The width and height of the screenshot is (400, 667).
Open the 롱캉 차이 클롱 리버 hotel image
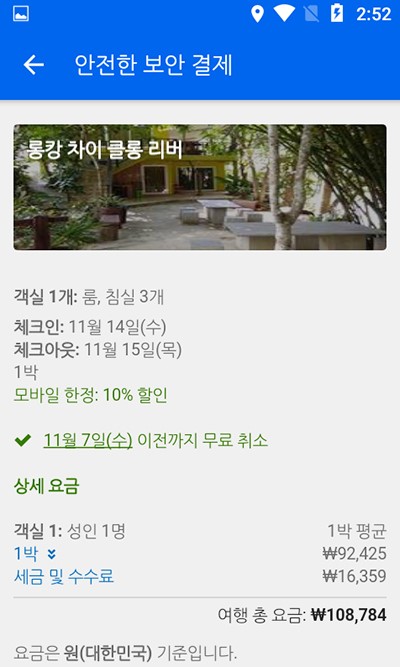pos(200,187)
